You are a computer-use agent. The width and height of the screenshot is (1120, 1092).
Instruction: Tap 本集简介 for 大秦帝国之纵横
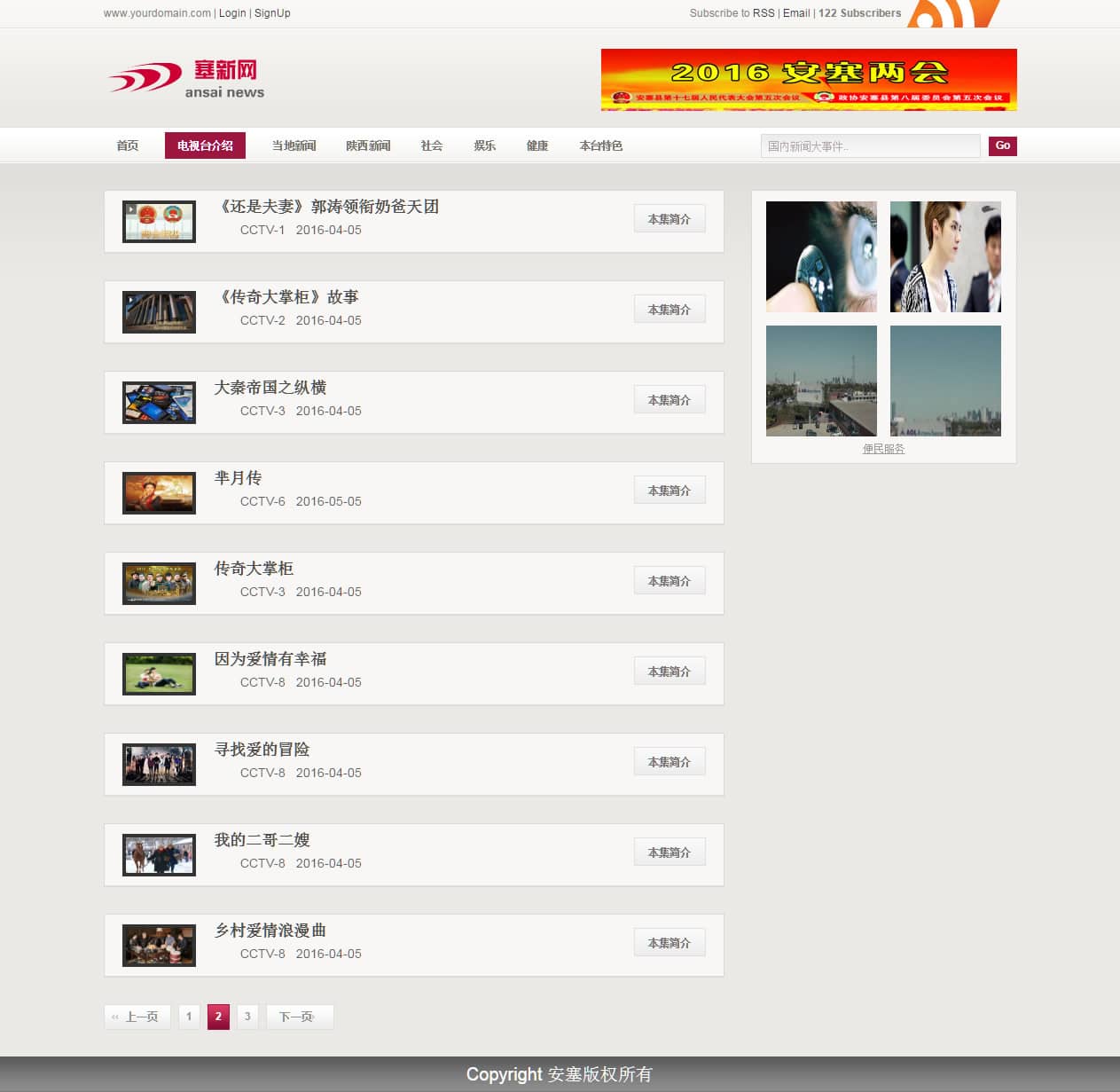(669, 400)
